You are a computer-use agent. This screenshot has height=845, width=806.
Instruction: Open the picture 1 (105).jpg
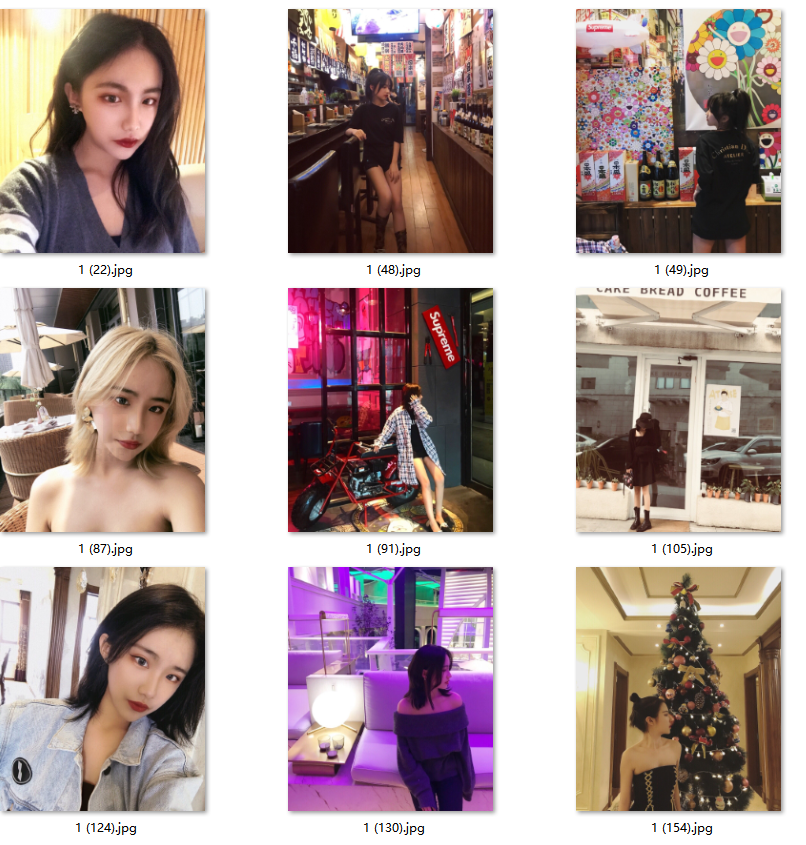(678, 410)
